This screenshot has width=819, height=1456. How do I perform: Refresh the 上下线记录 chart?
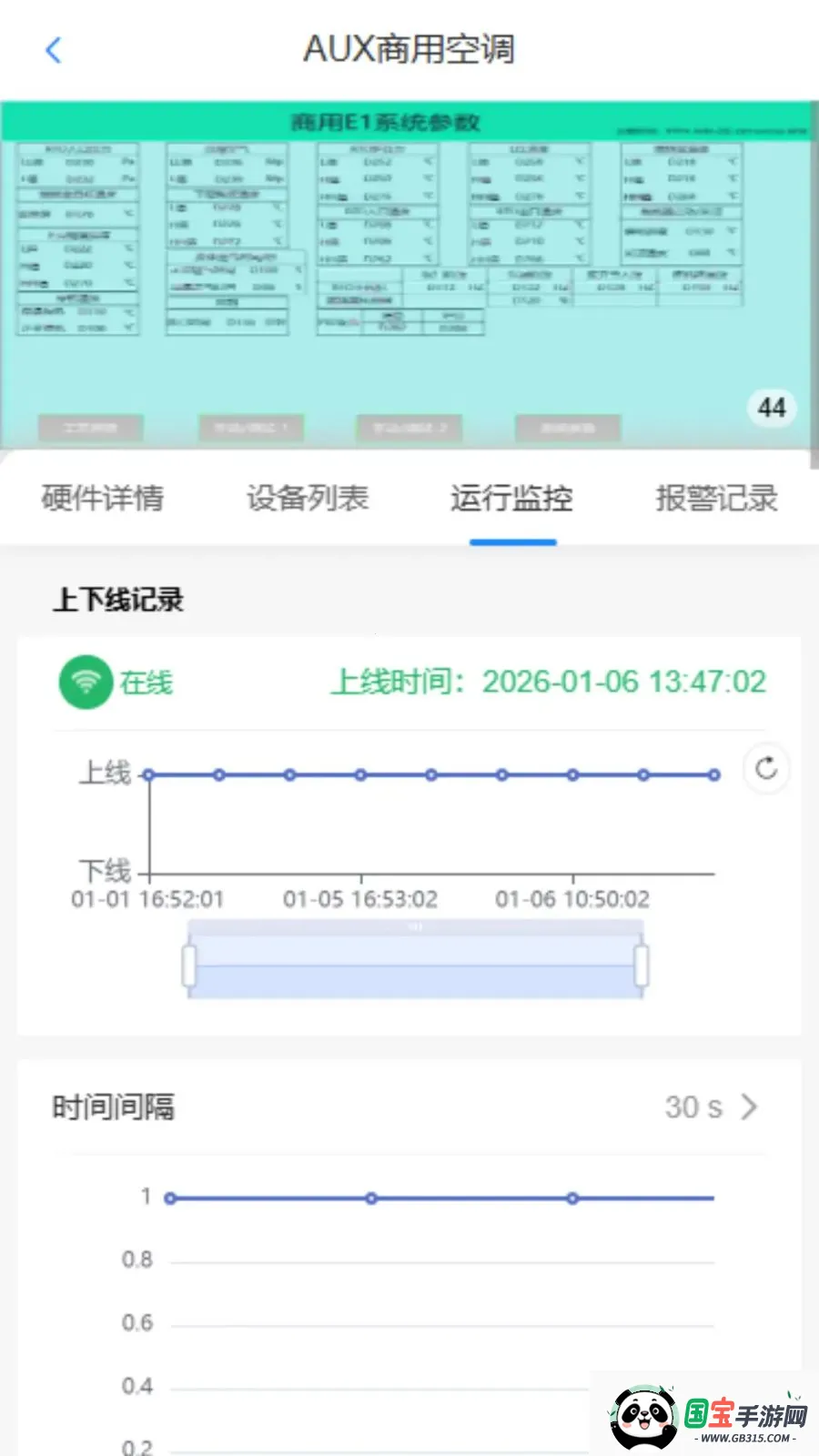pos(766,769)
